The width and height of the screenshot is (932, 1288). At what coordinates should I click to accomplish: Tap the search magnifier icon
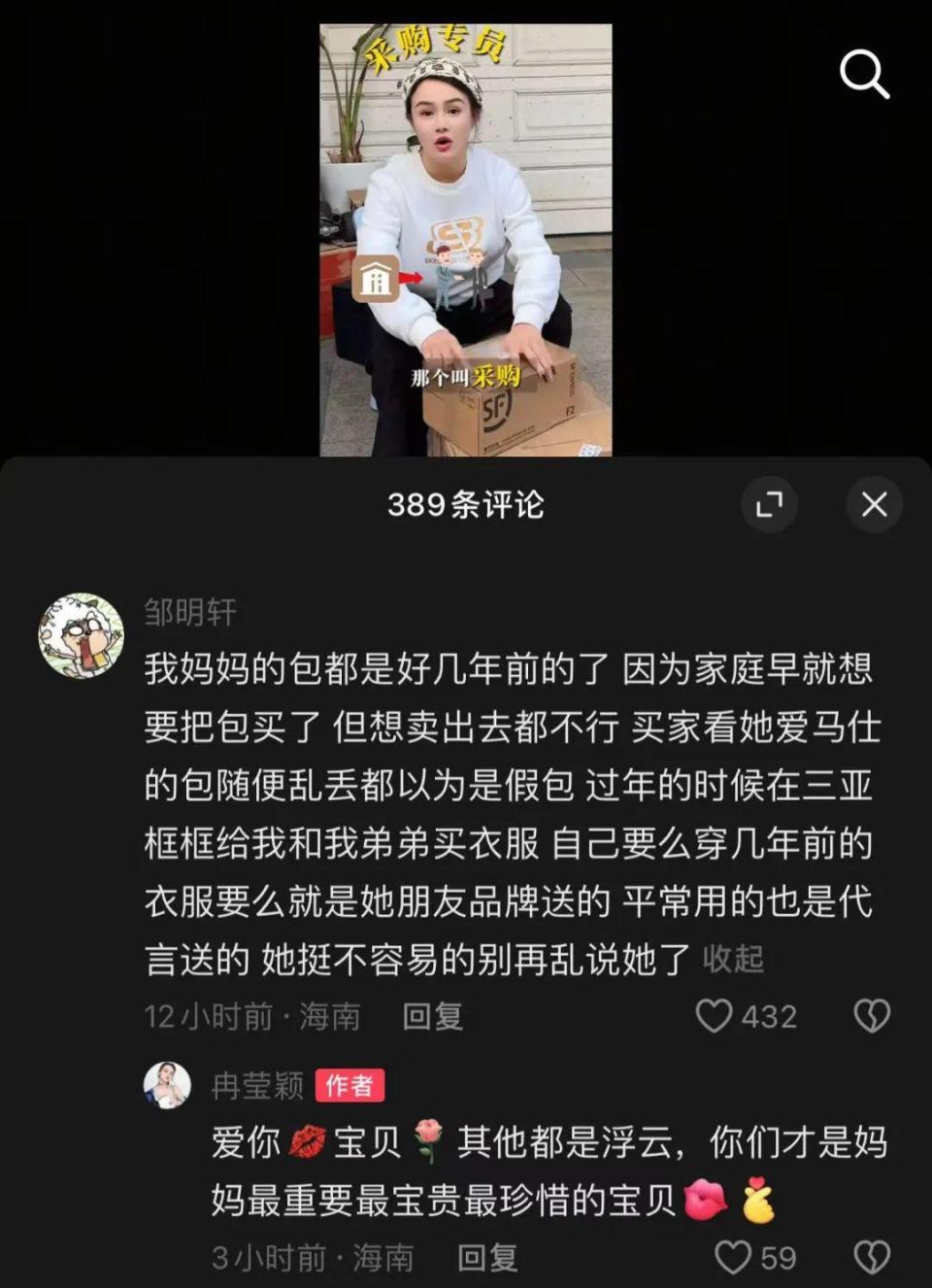(x=865, y=76)
